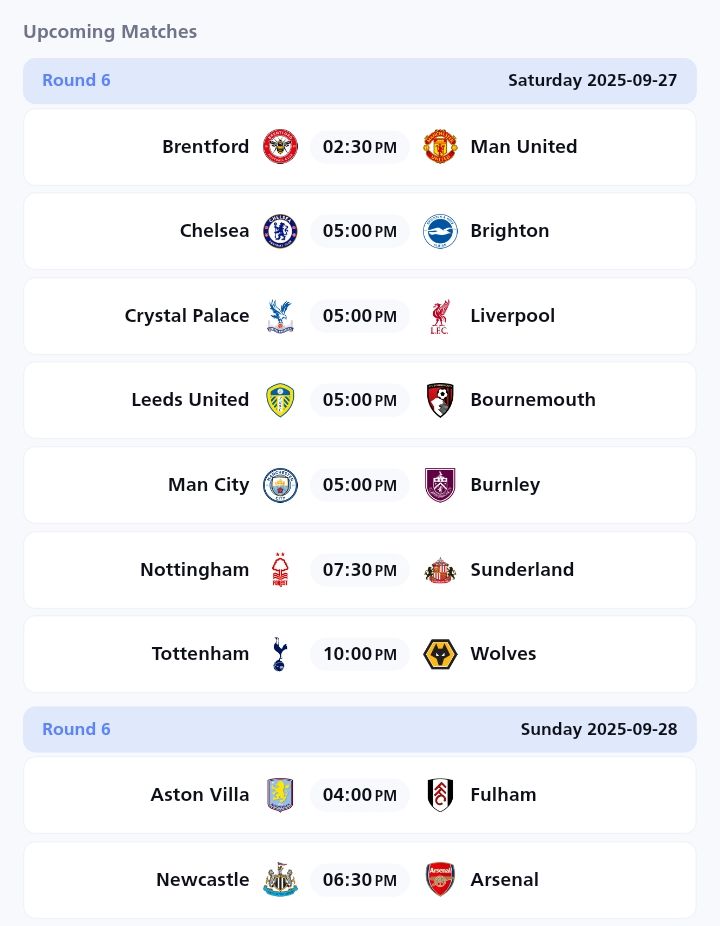
Task: View Crystal Palace vs Liverpool match details
Action: [360, 316]
